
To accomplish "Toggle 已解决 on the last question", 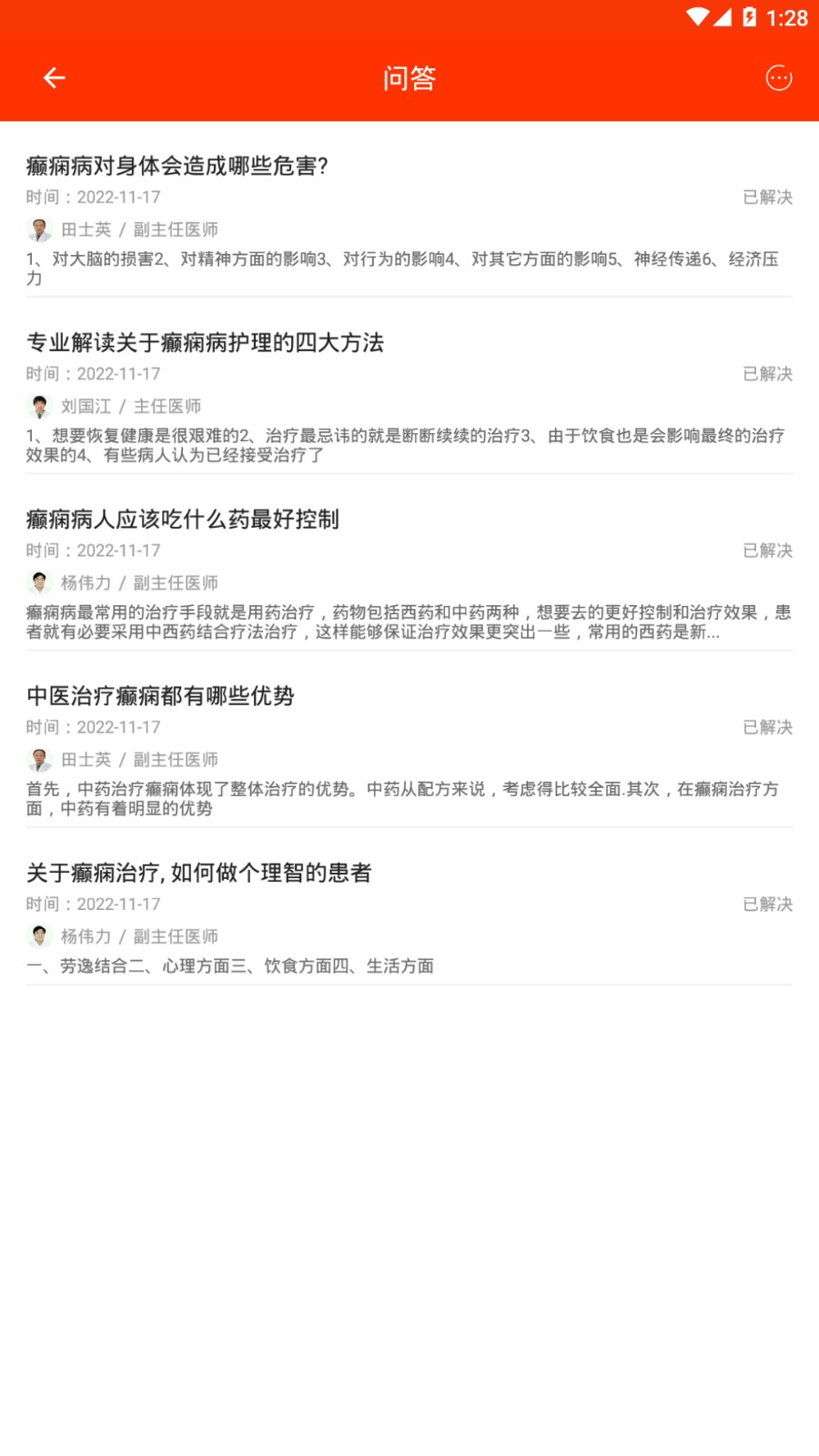I will tap(767, 905).
